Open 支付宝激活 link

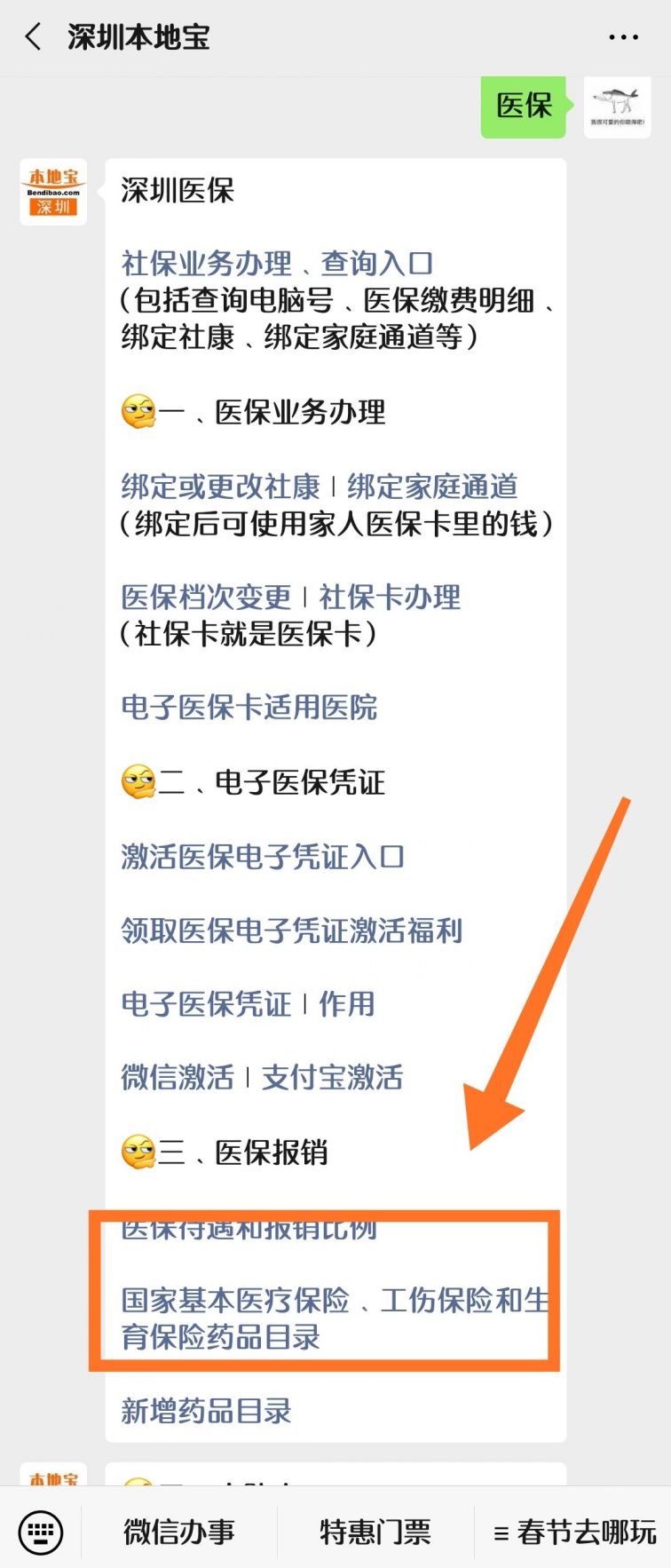(x=333, y=1077)
